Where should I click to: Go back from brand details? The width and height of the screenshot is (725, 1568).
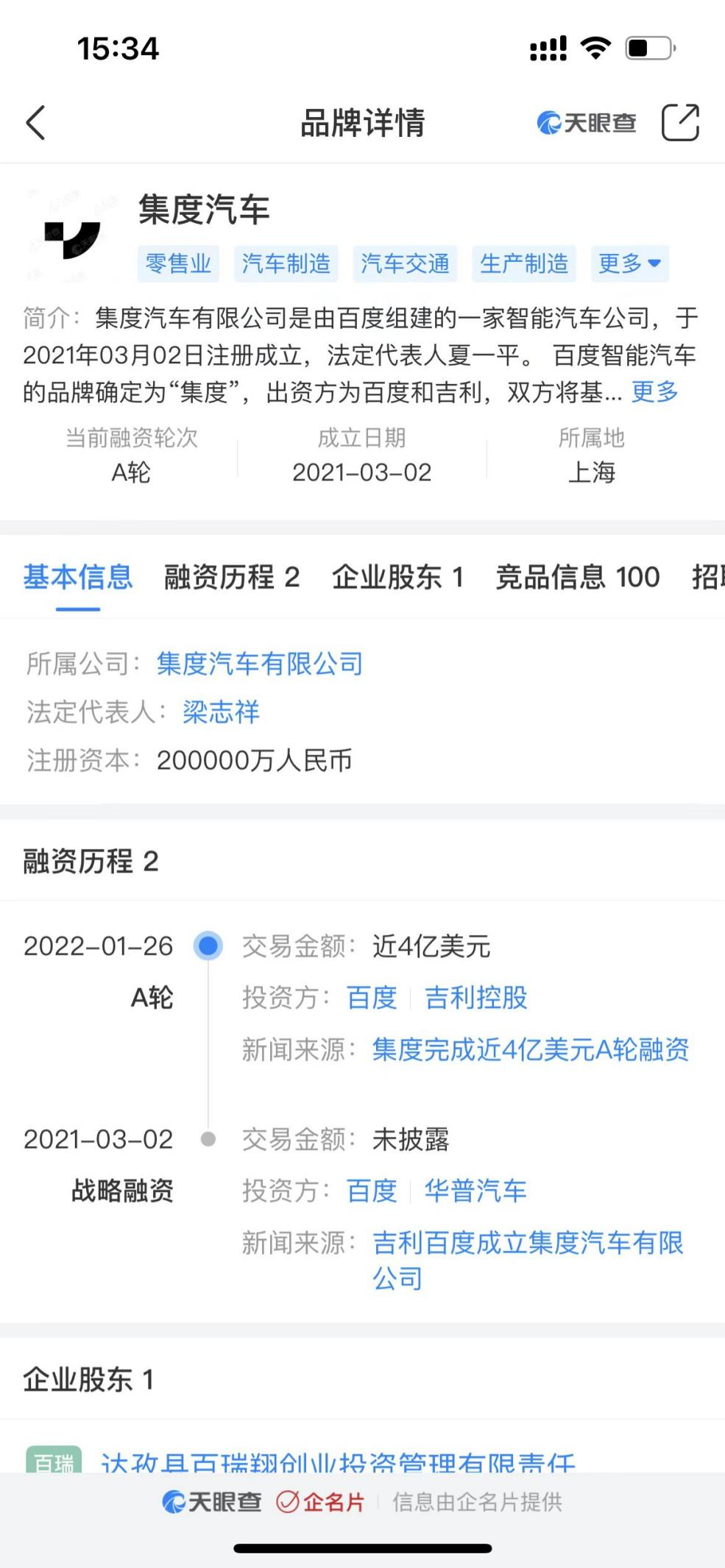(x=35, y=122)
